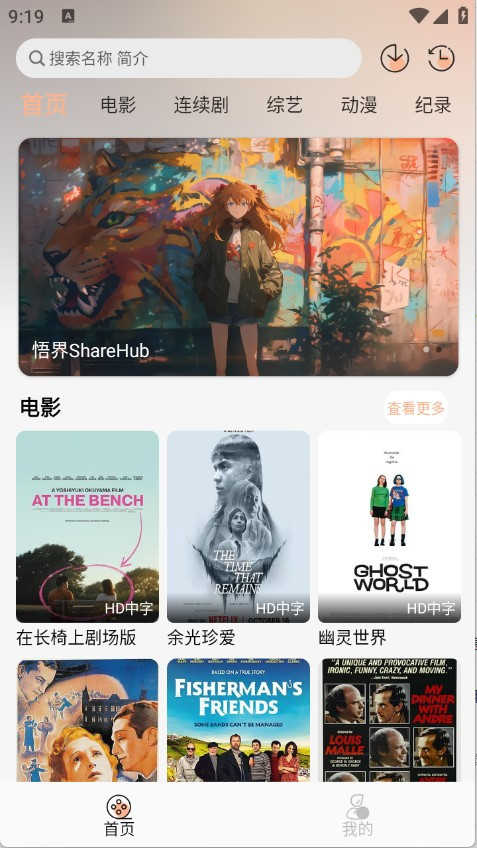The width and height of the screenshot is (477, 848).
Task: Open the watch history clock icon
Action: click(x=441, y=58)
